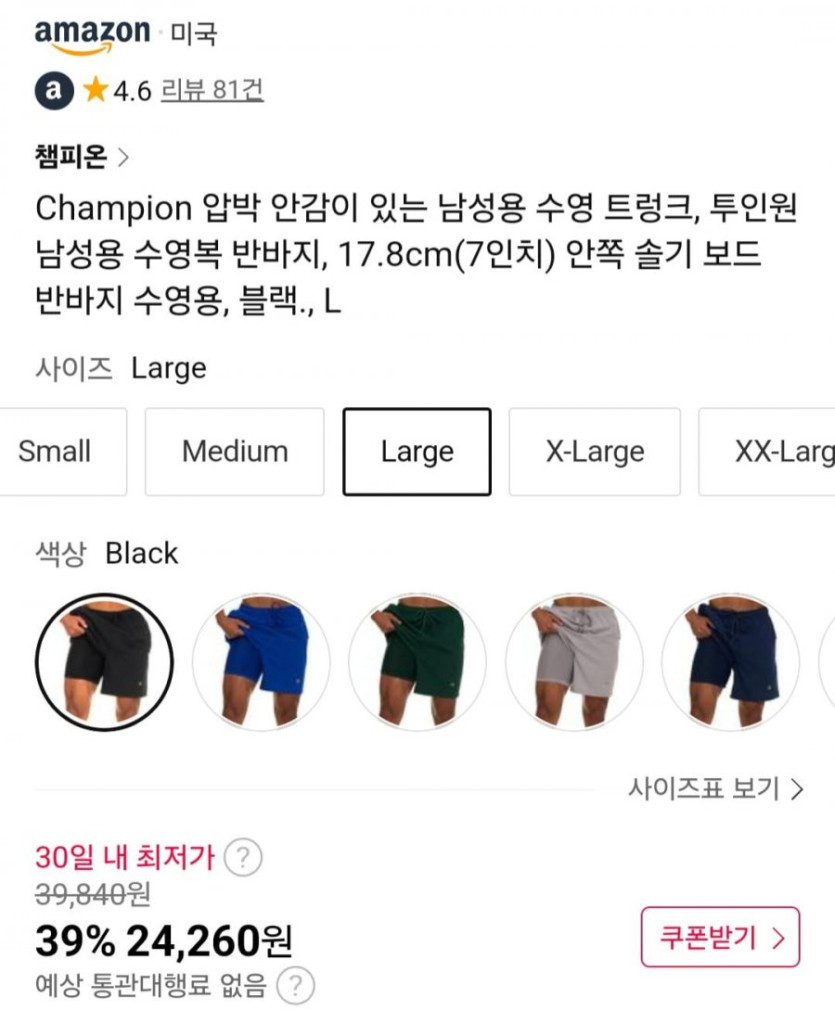Screen dimensions: 835x1023
Task: Pick the gray shorts color
Action: (x=574, y=663)
